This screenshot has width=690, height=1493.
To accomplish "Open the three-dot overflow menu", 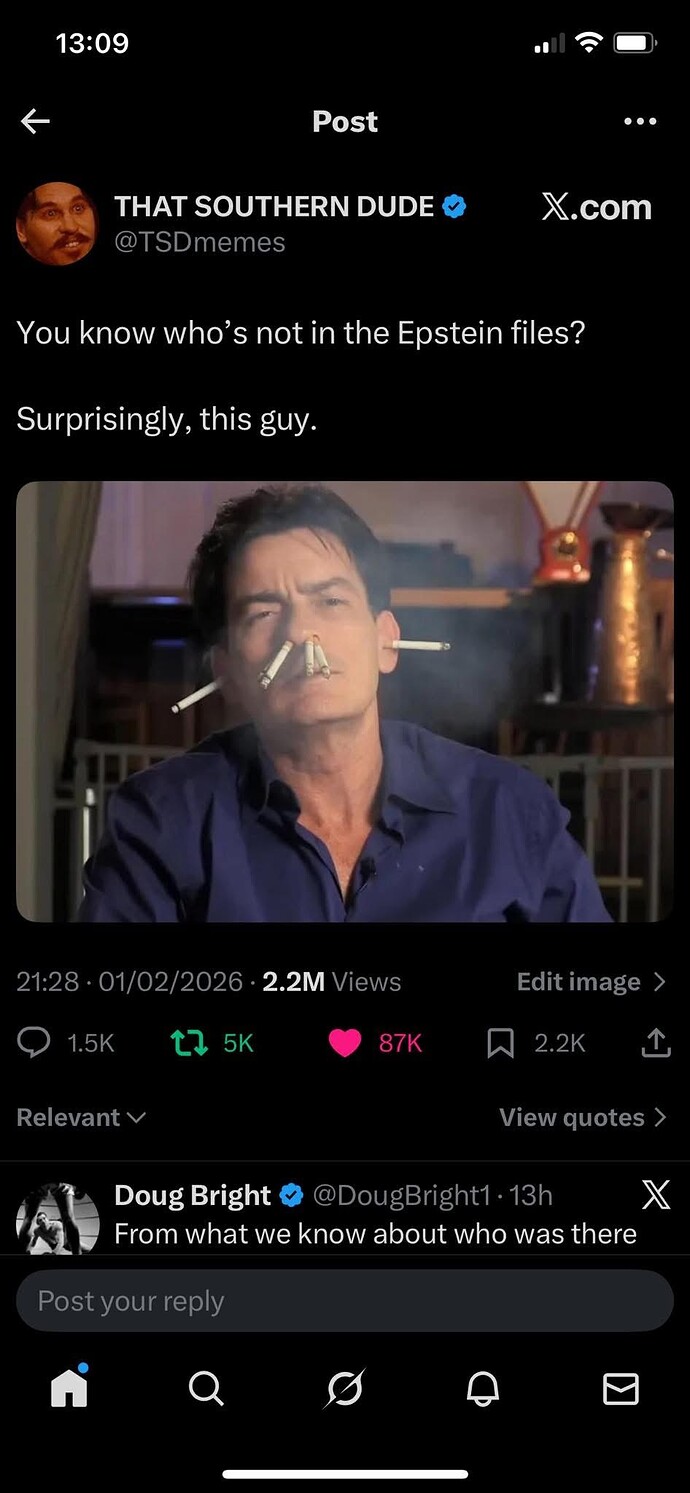I will coord(639,122).
